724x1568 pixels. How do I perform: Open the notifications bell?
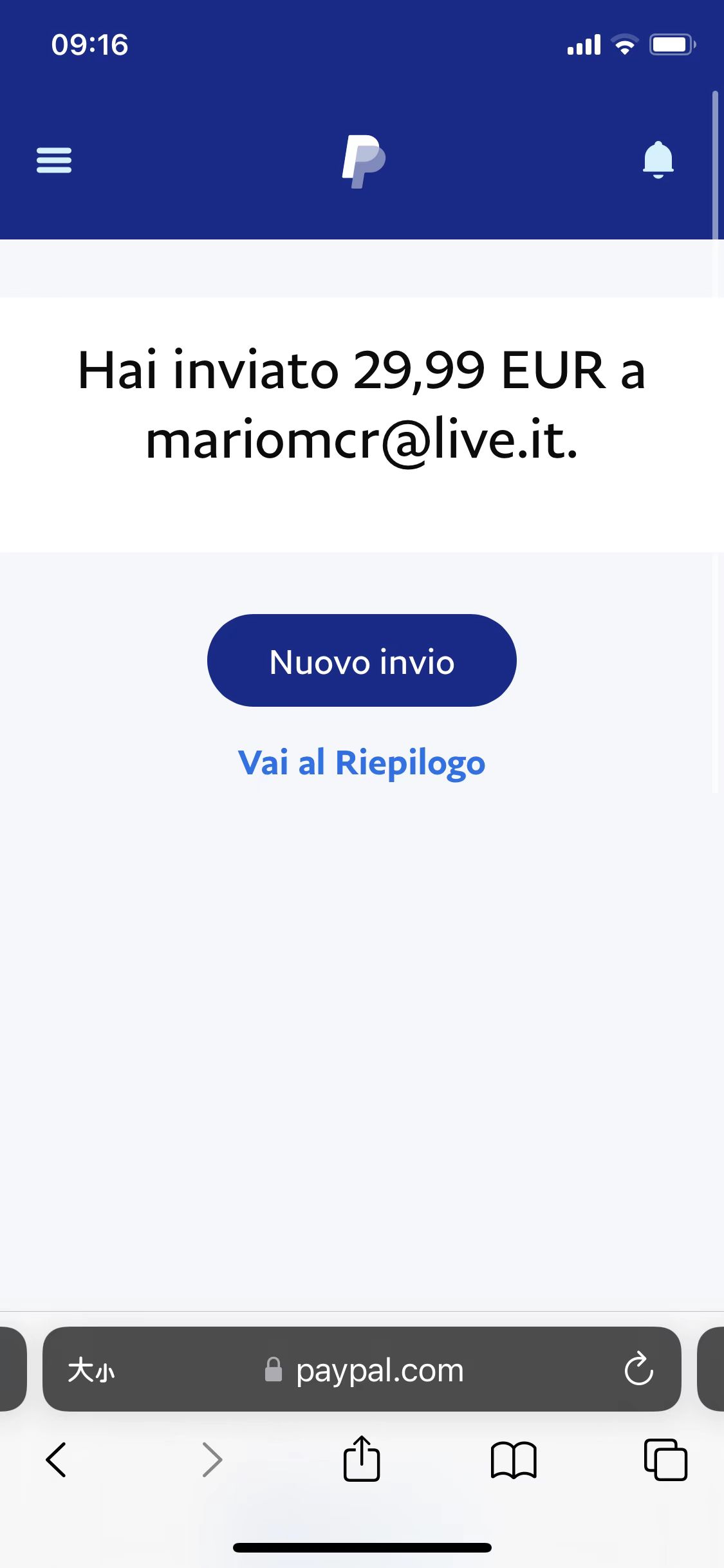tap(658, 160)
